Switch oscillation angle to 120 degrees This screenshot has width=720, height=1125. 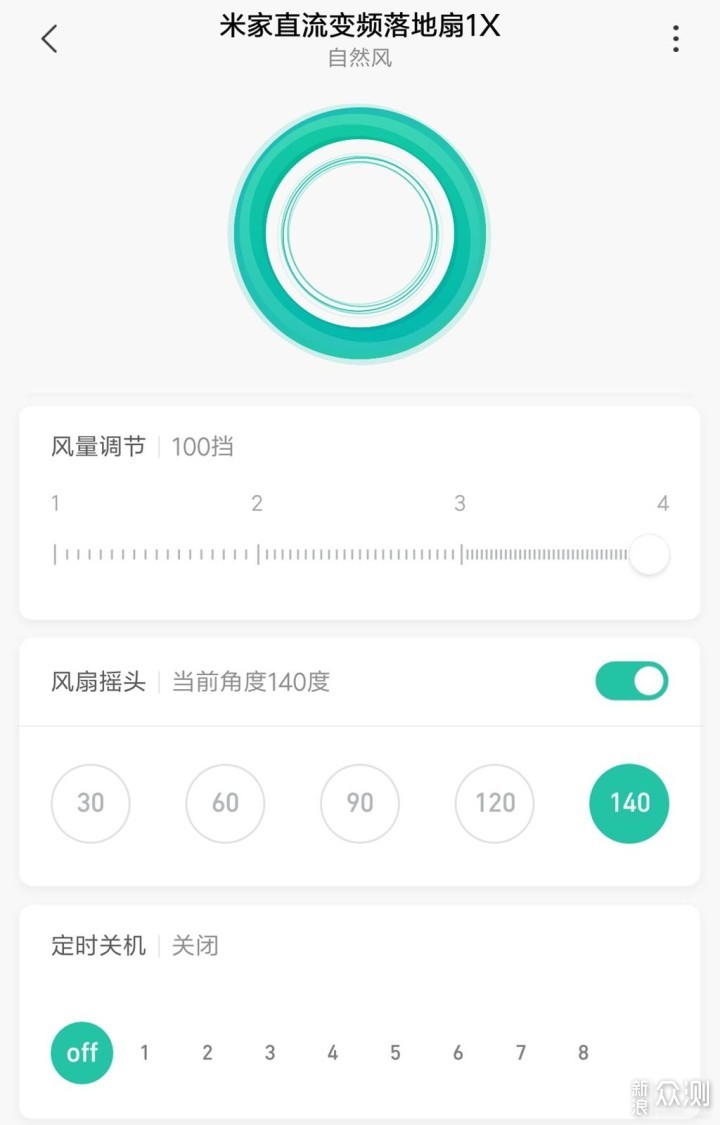click(x=495, y=803)
